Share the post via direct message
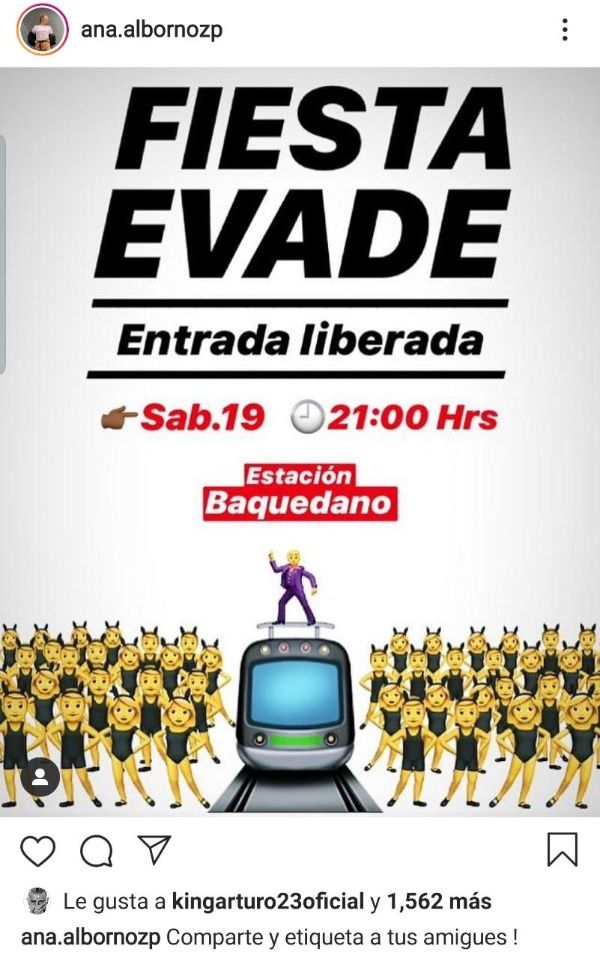 click(153, 850)
